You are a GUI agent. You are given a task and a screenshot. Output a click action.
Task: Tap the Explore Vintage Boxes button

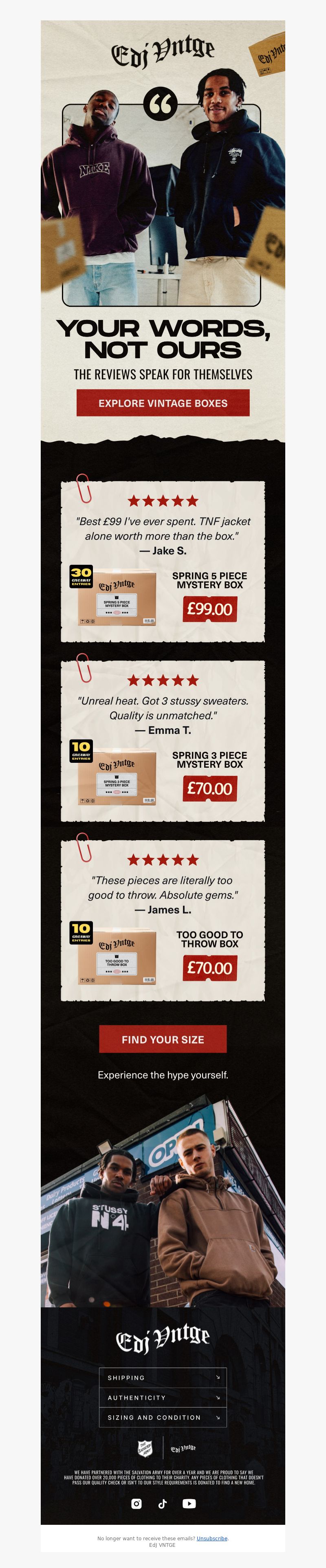pos(163,403)
